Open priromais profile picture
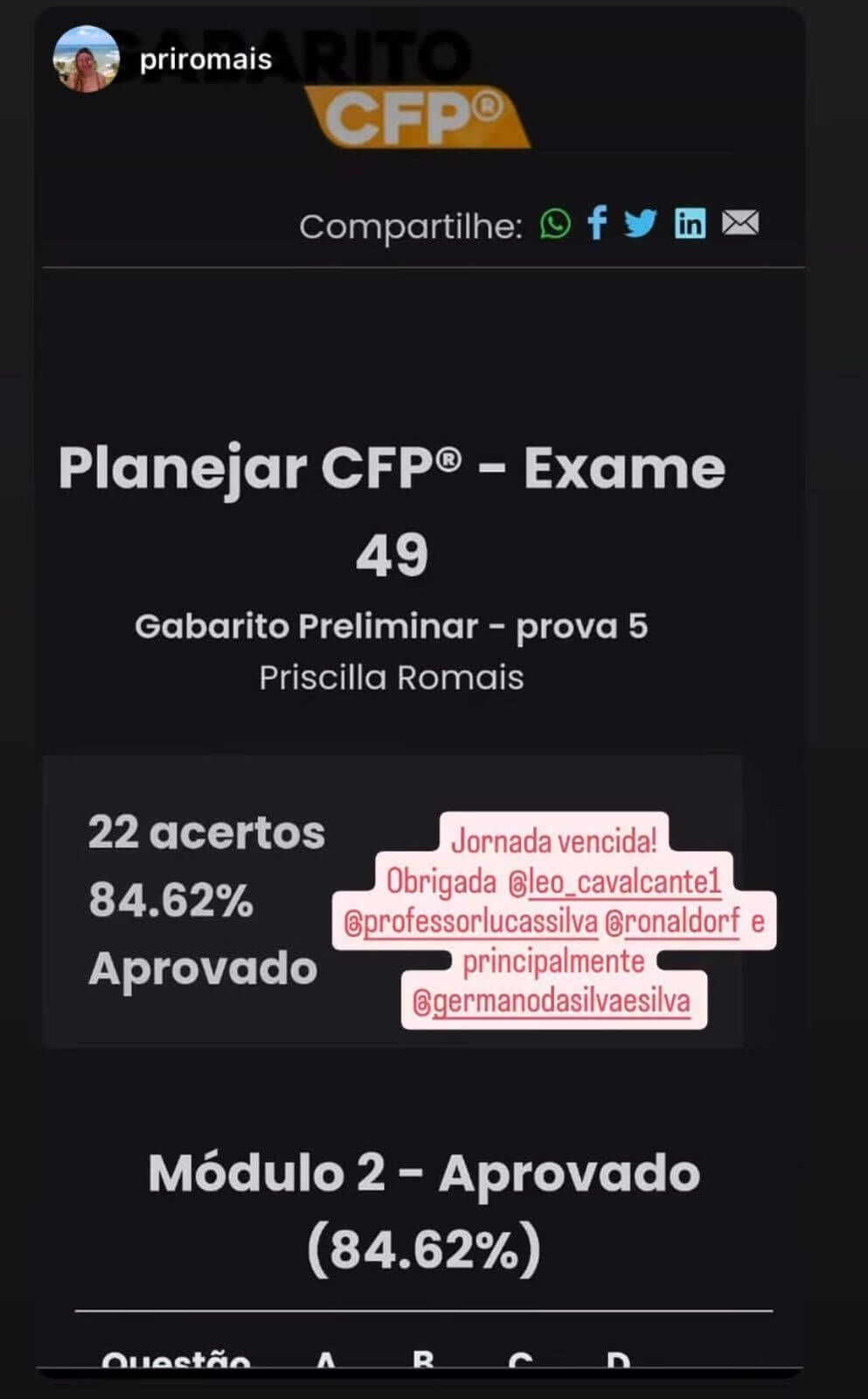Image resolution: width=868 pixels, height=1399 pixels. 86,59
